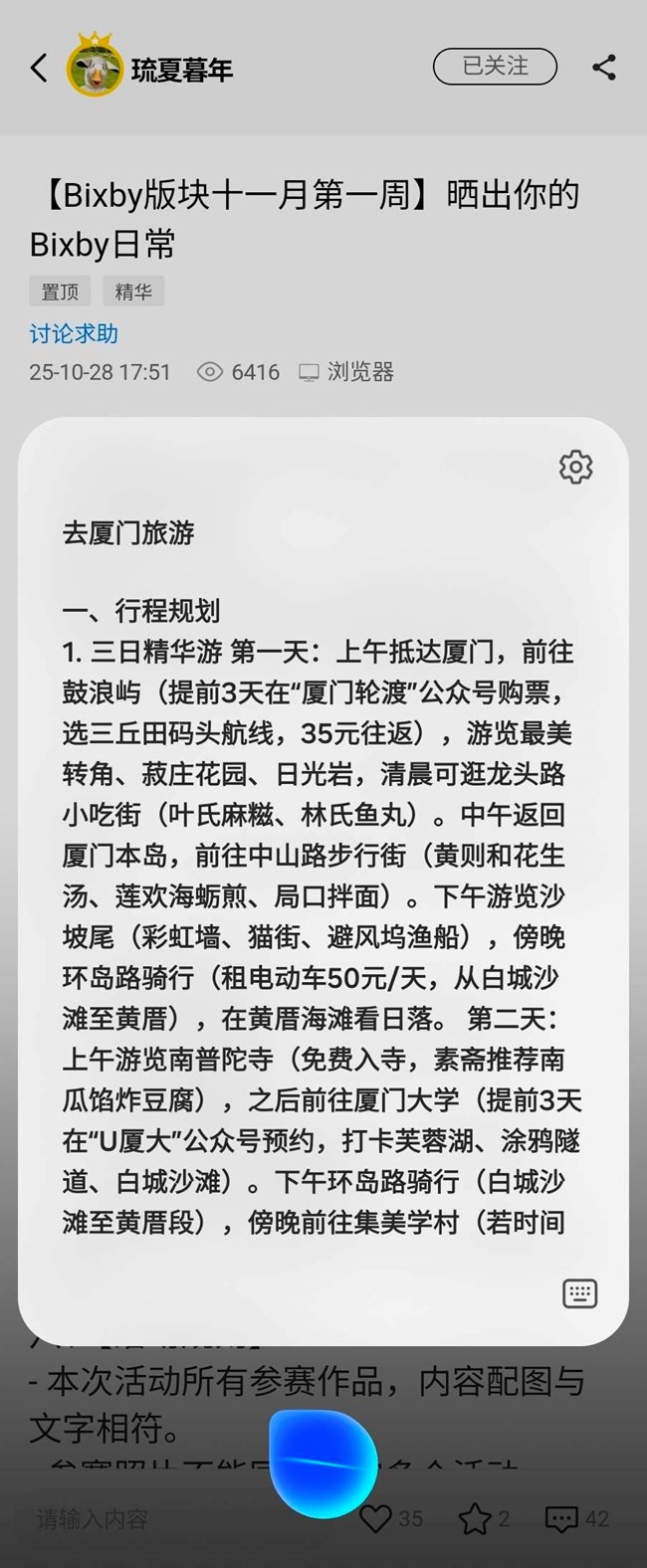Screen dimensions: 647x1568
Task: Open 琉夏暮年's profile avatar
Action: (95, 67)
